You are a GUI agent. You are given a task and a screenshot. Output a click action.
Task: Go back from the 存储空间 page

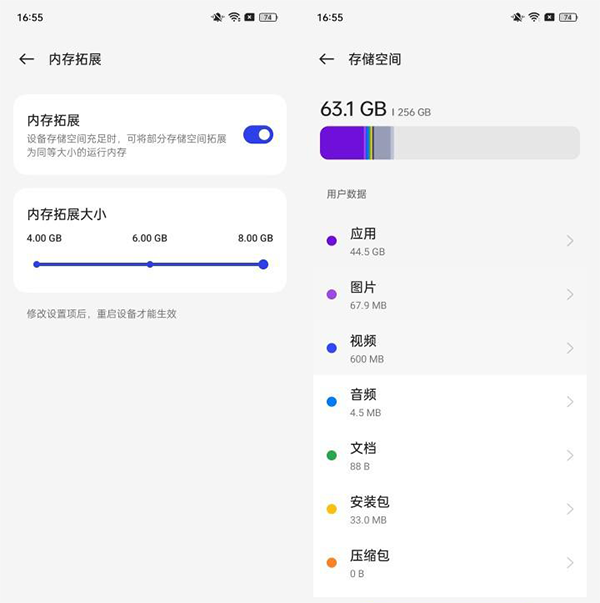pos(327,59)
